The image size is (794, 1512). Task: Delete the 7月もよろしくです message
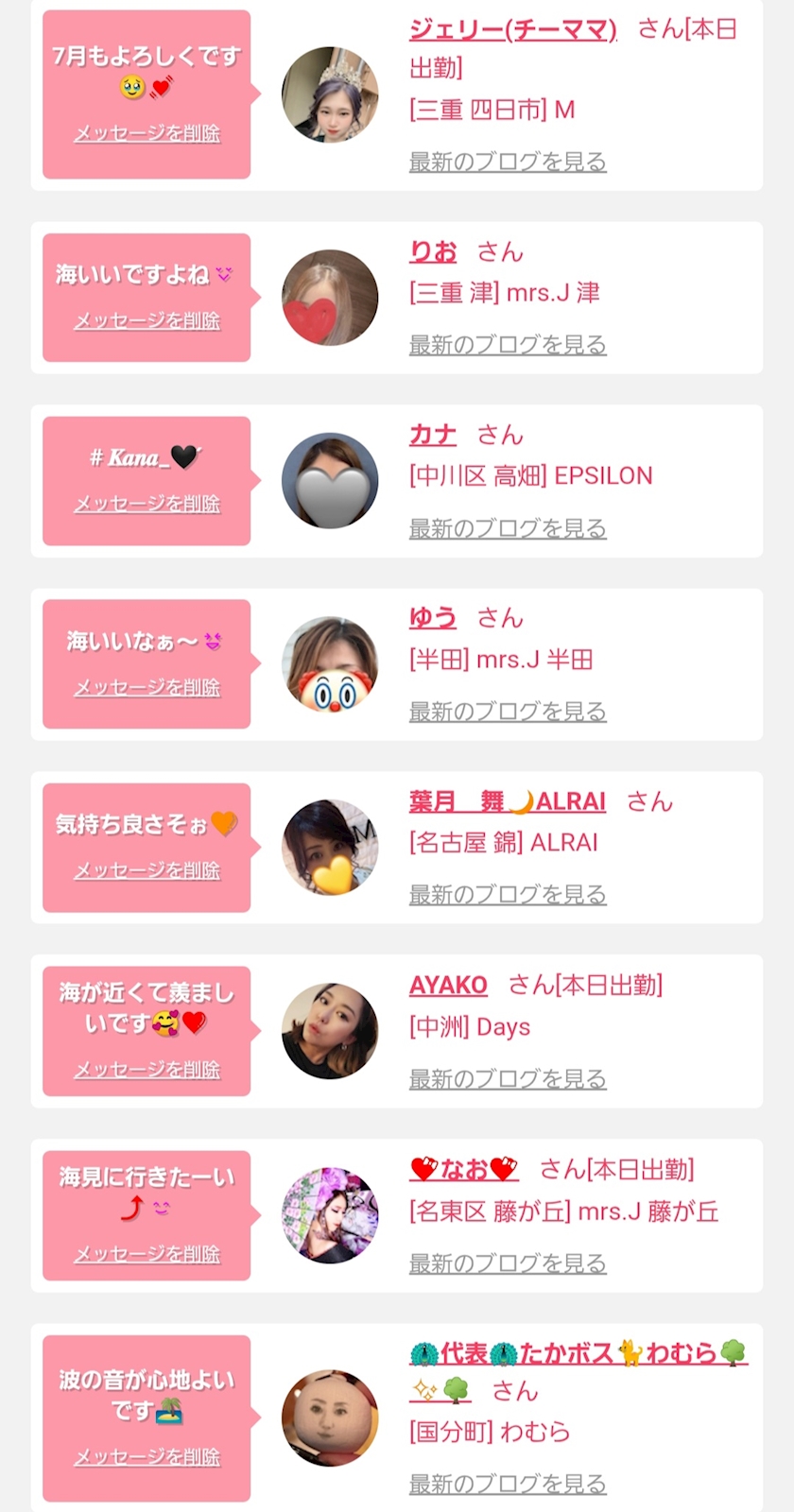pos(147,134)
